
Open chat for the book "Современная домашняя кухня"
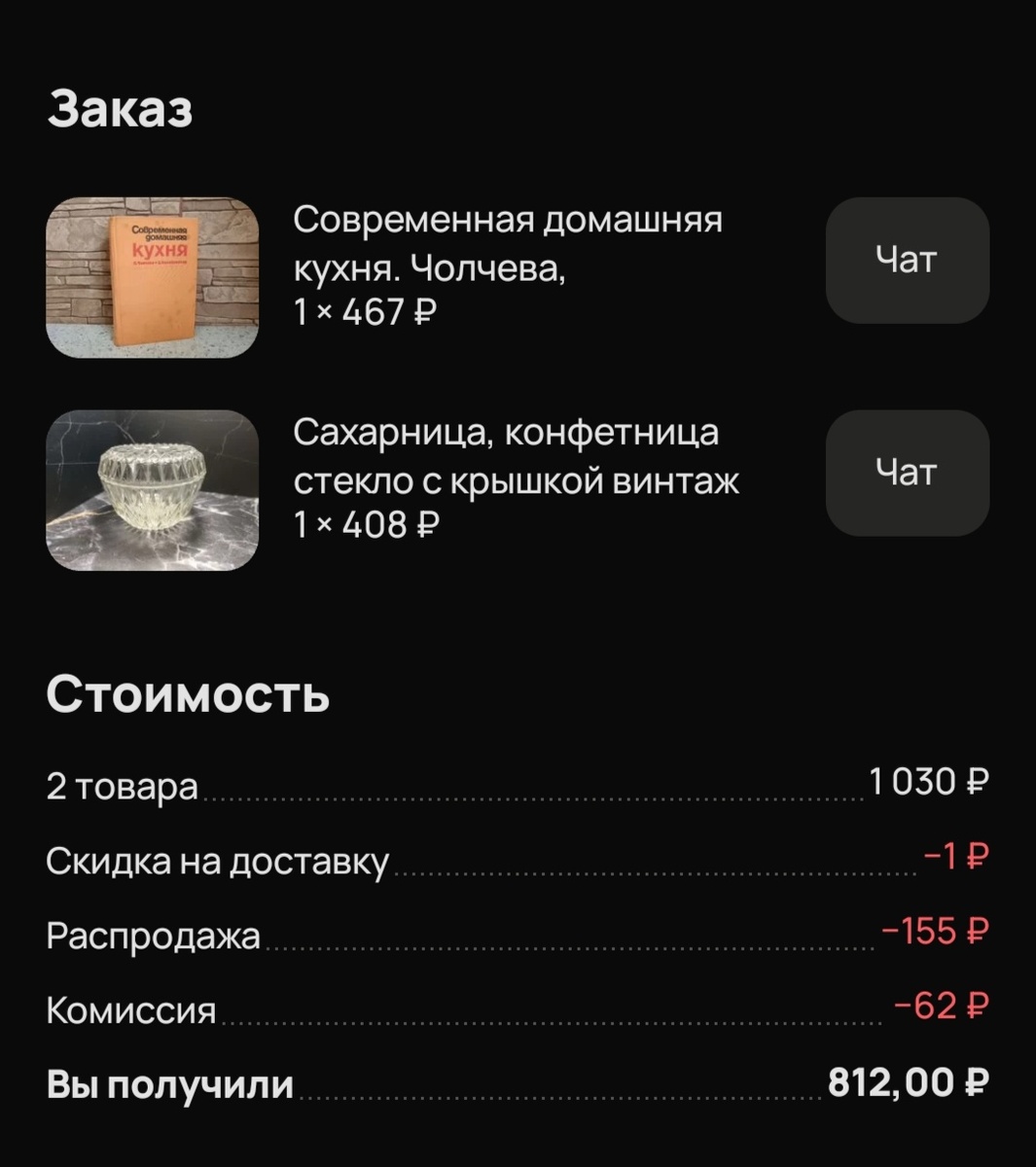(x=905, y=260)
